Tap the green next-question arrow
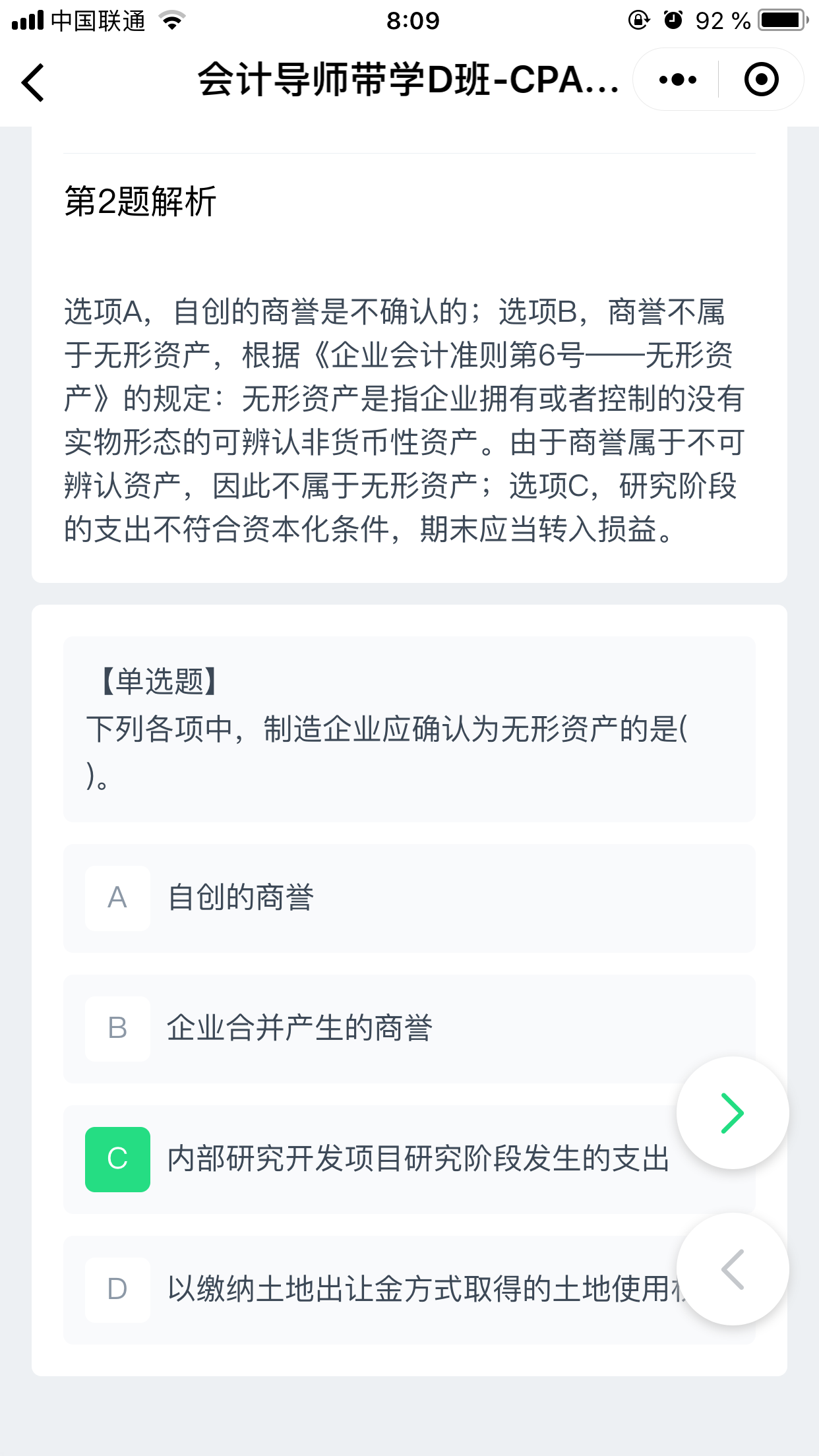This screenshot has height=1456, width=819. pyautogui.click(x=732, y=1112)
